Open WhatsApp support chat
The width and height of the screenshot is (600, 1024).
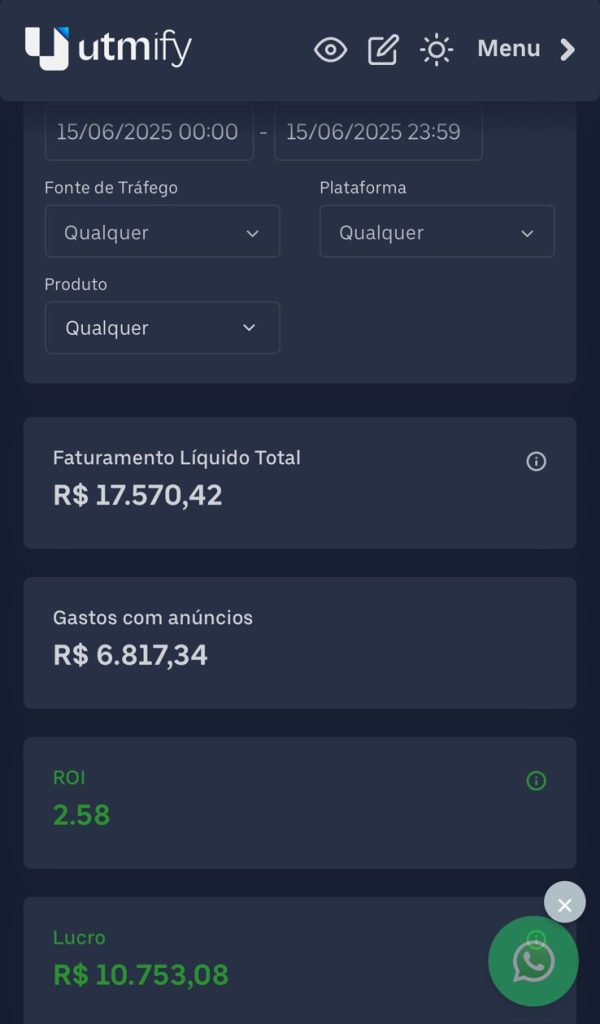pyautogui.click(x=533, y=961)
